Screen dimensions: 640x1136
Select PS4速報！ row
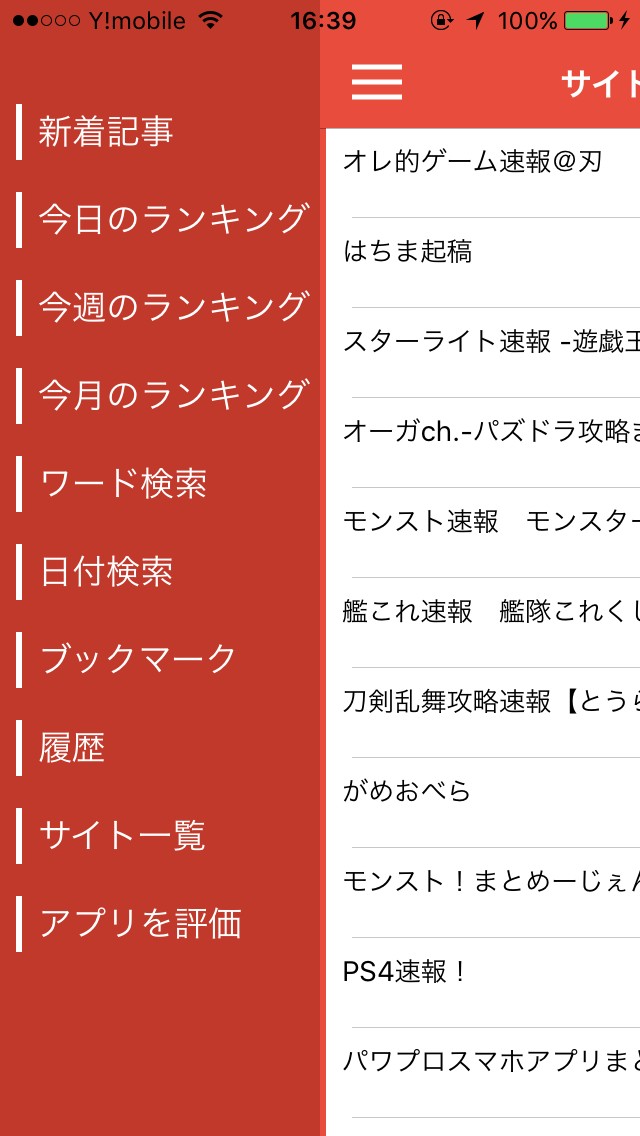click(x=482, y=972)
